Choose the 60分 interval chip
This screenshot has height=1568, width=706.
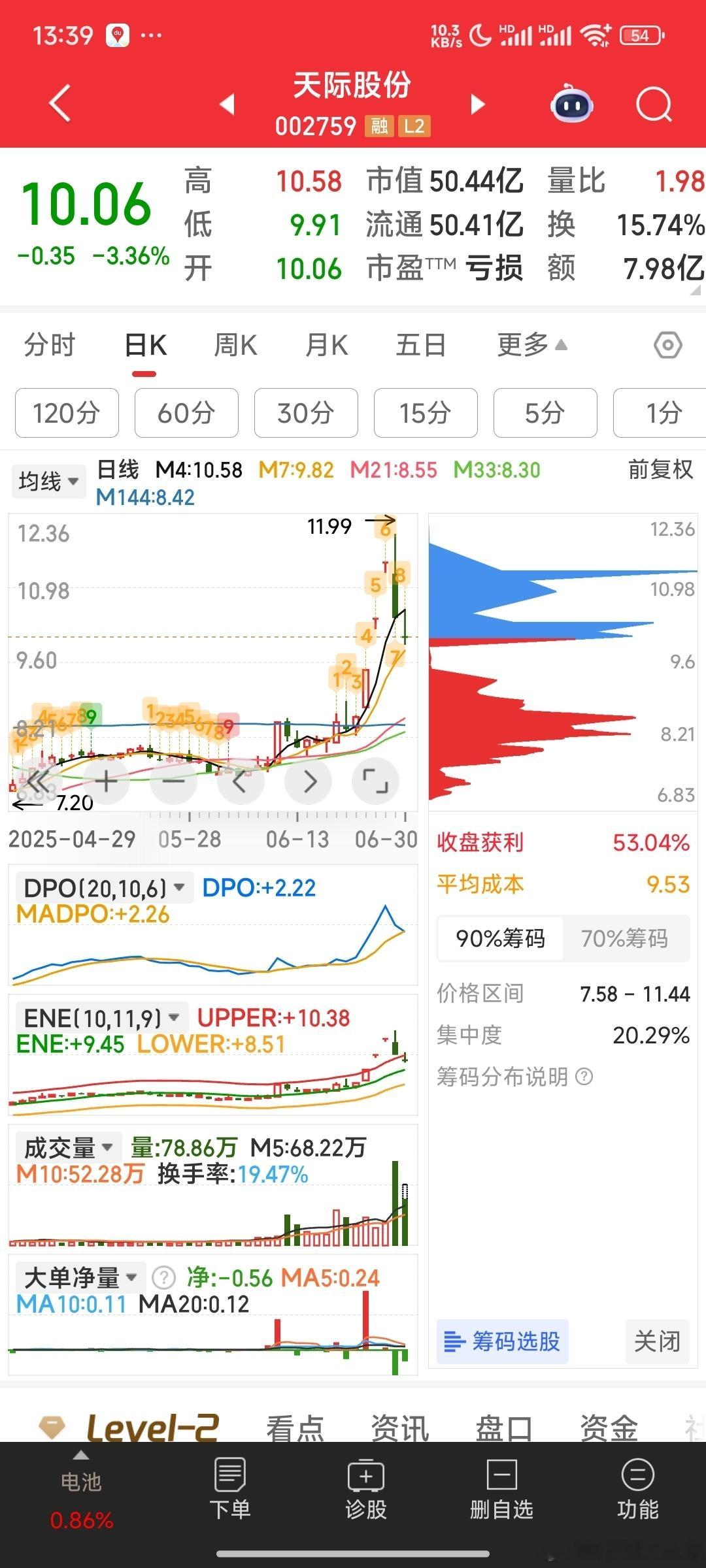click(x=186, y=413)
